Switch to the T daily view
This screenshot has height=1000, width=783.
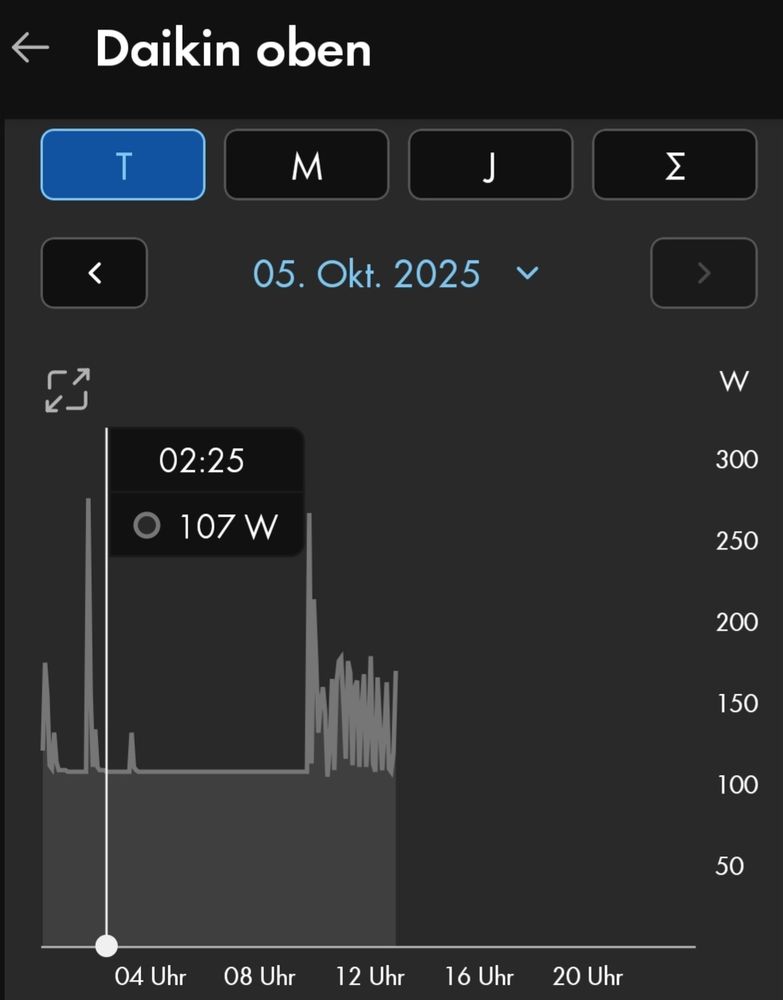[122, 165]
